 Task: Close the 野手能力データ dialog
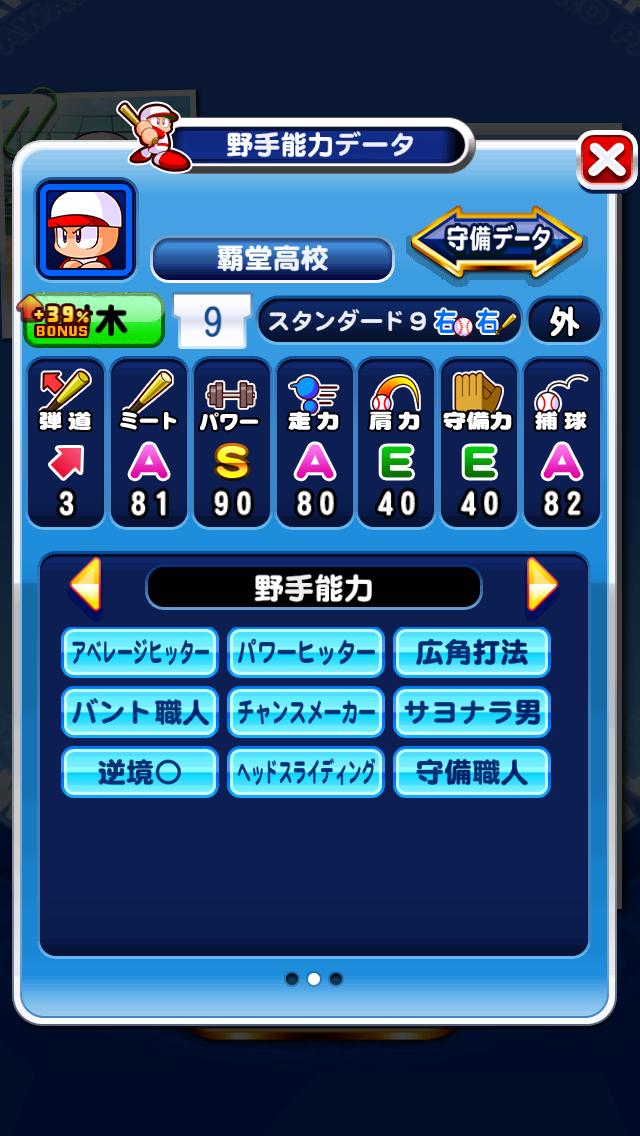click(607, 162)
